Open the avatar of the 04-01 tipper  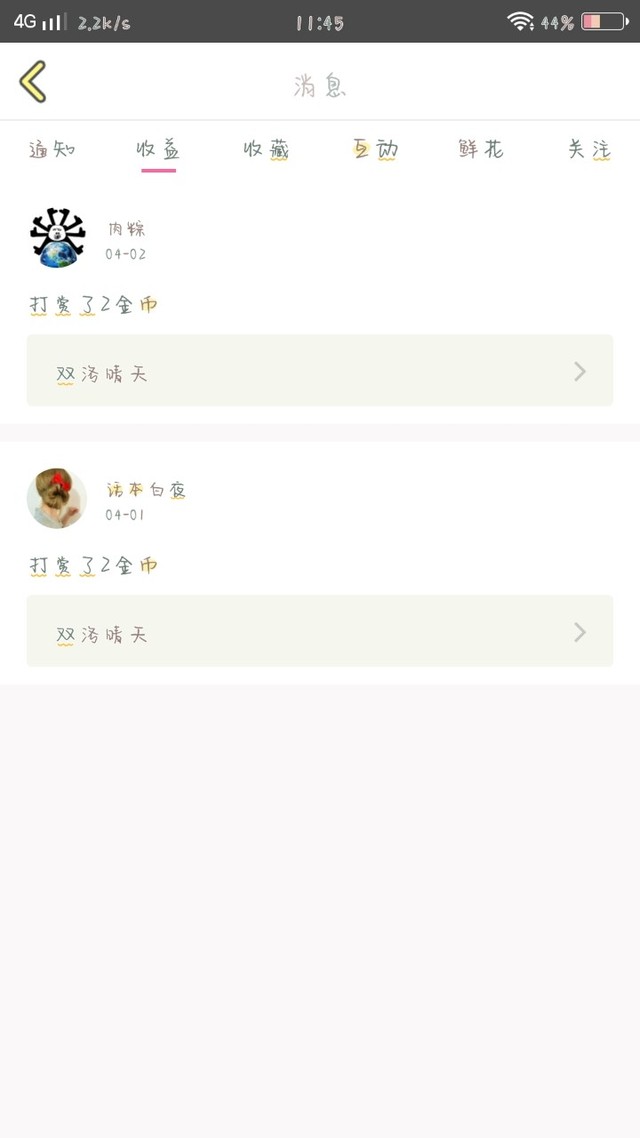[x=57, y=498]
